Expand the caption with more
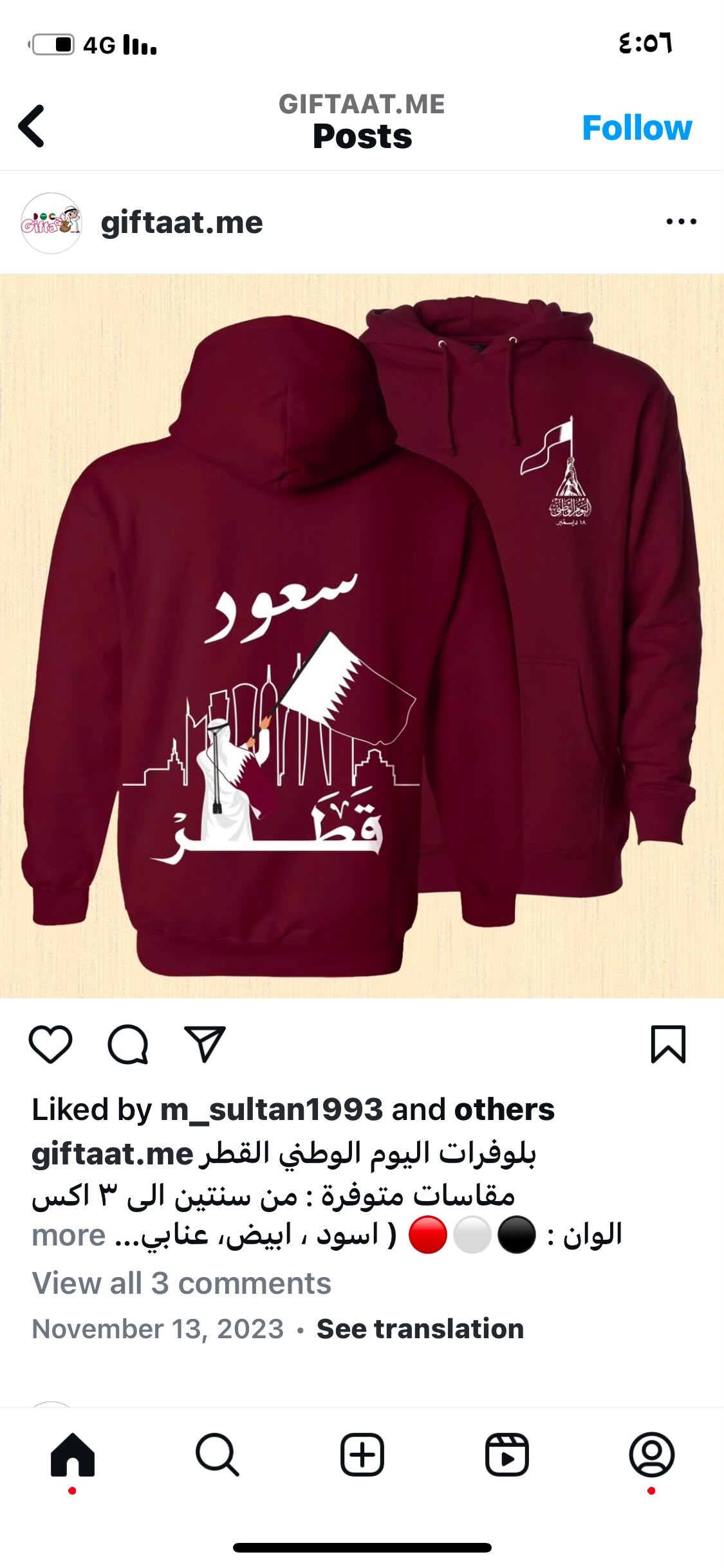Viewport: 724px width, 1568px height. (69, 1235)
